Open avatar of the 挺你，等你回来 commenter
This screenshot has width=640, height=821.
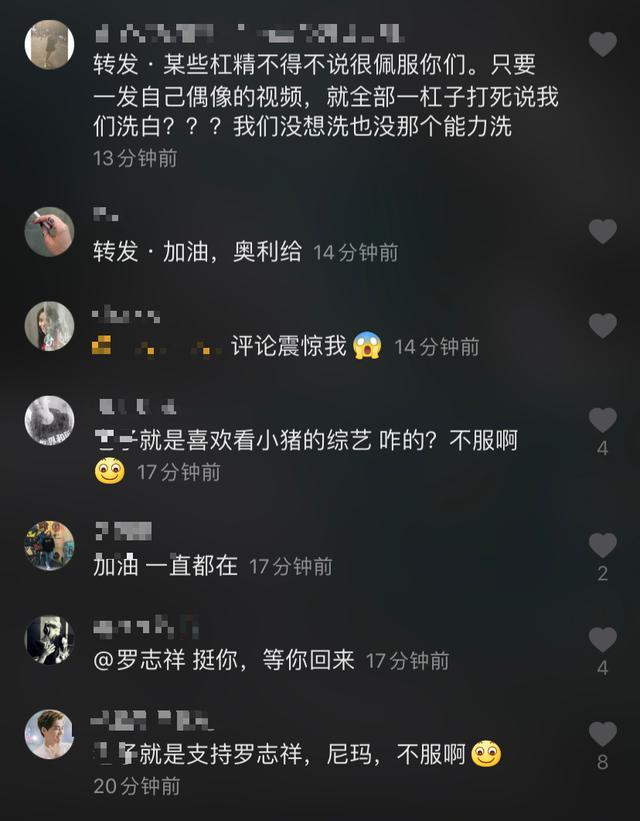coord(49,640)
